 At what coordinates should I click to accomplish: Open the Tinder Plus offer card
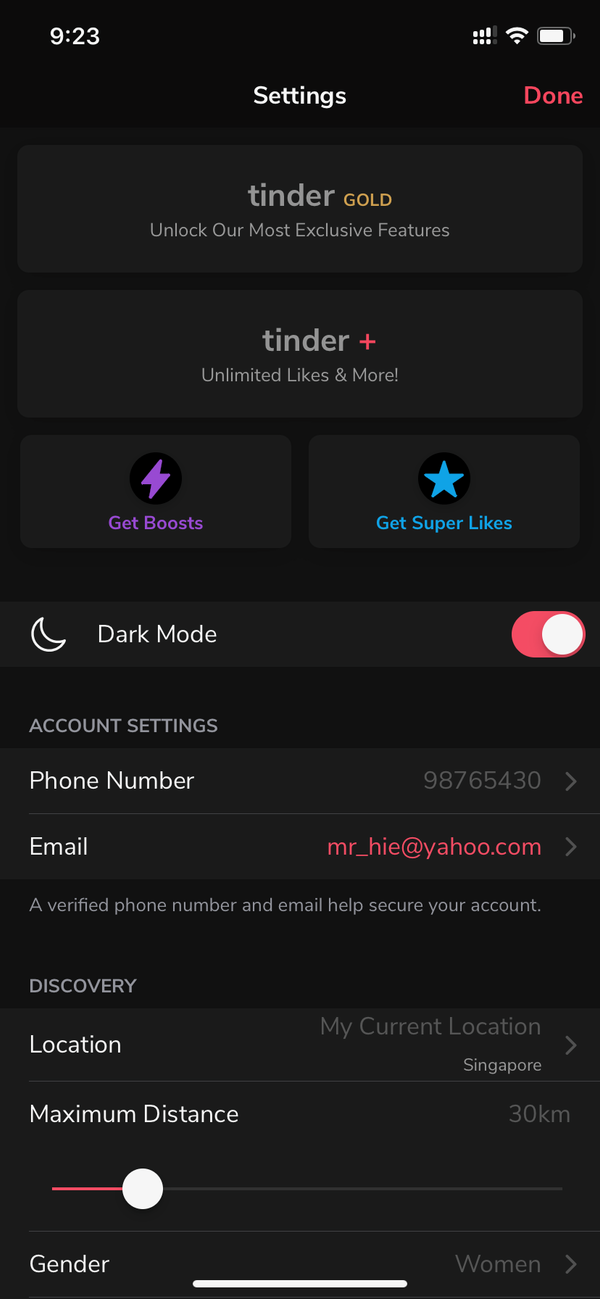[300, 354]
